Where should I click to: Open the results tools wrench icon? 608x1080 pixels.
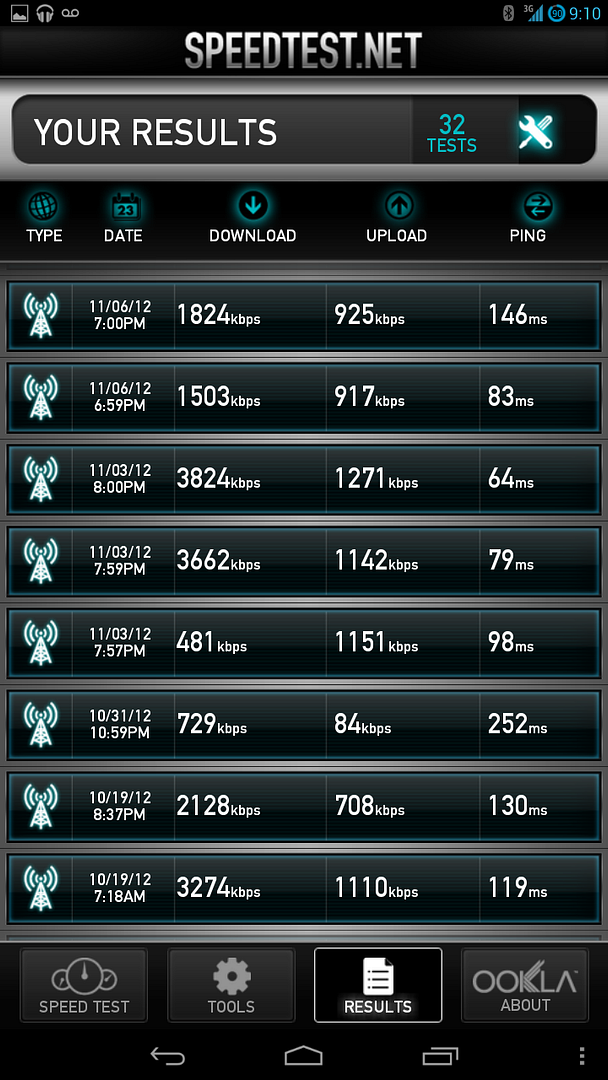click(x=536, y=131)
